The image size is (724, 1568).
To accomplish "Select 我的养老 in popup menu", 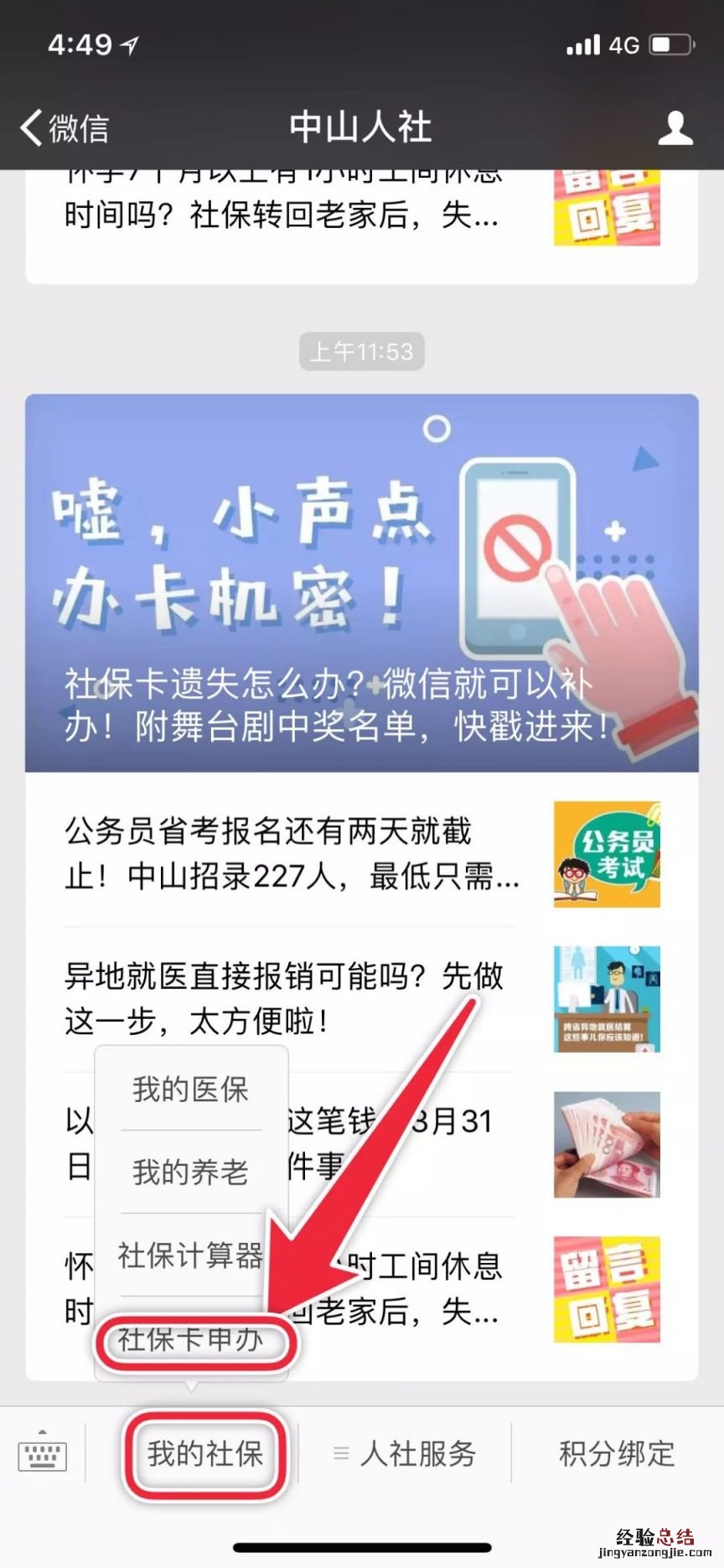I will (191, 1172).
